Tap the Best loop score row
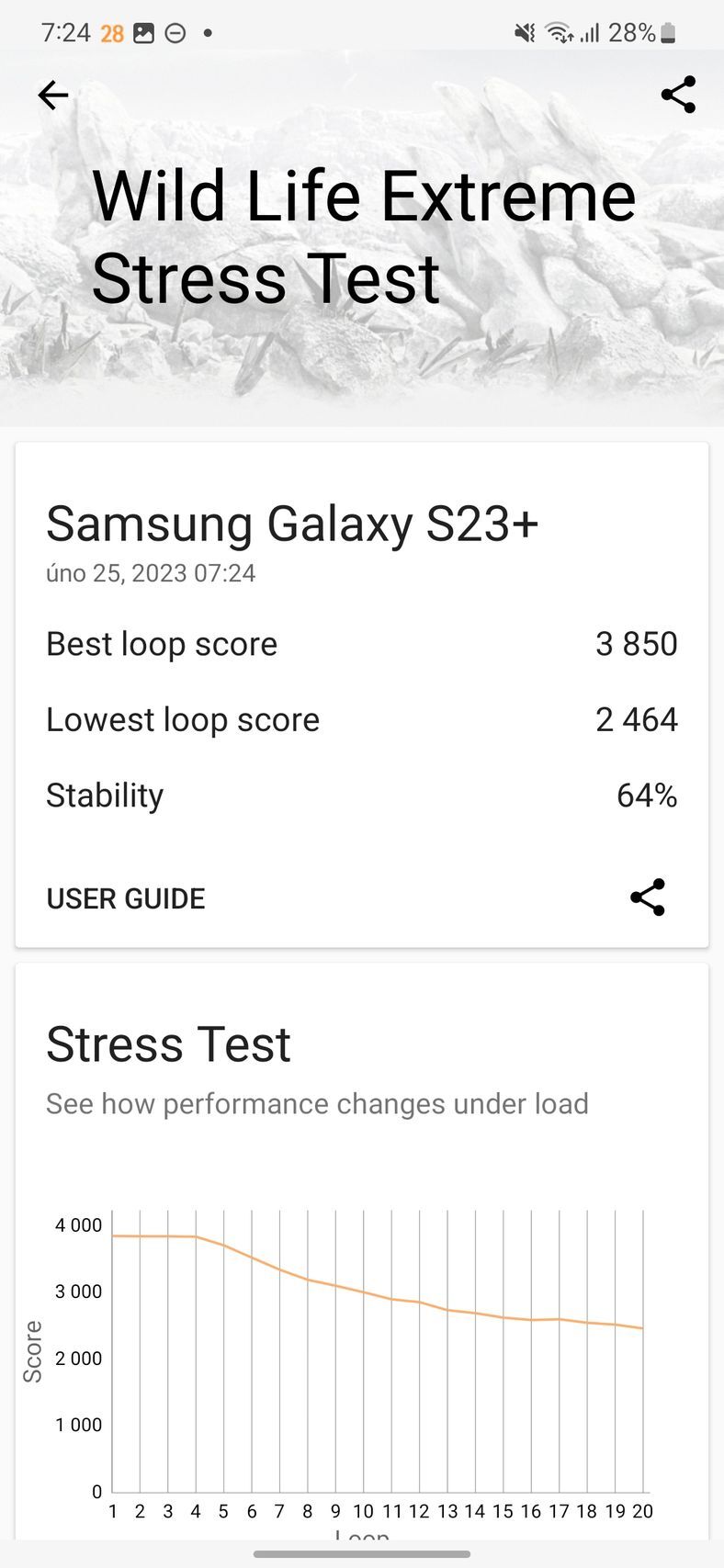Screen dimensions: 724x1568 coord(362,644)
